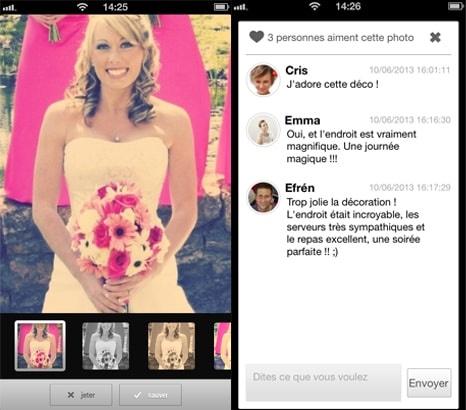Tap the jeter button to discard
The width and height of the screenshot is (466, 410).
pyautogui.click(x=81, y=395)
